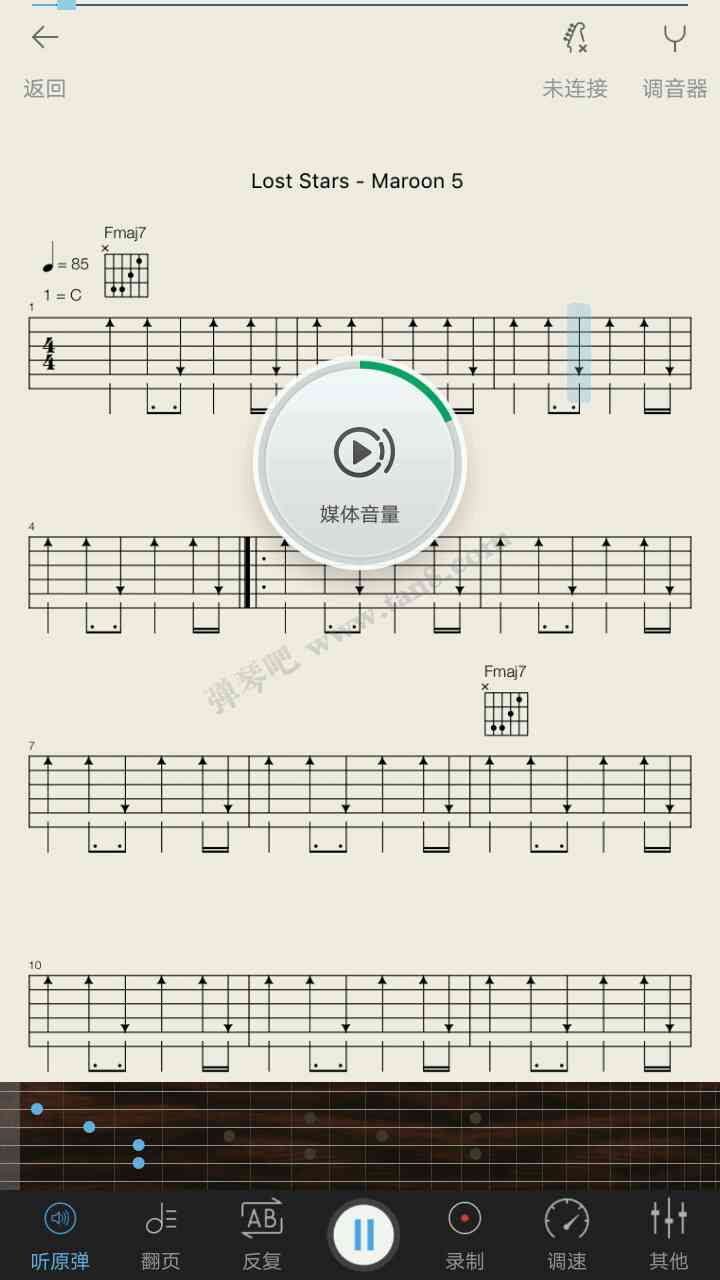This screenshot has width=720, height=1280.
Task: Tap the playback progress bar at top
Action: 360,5
